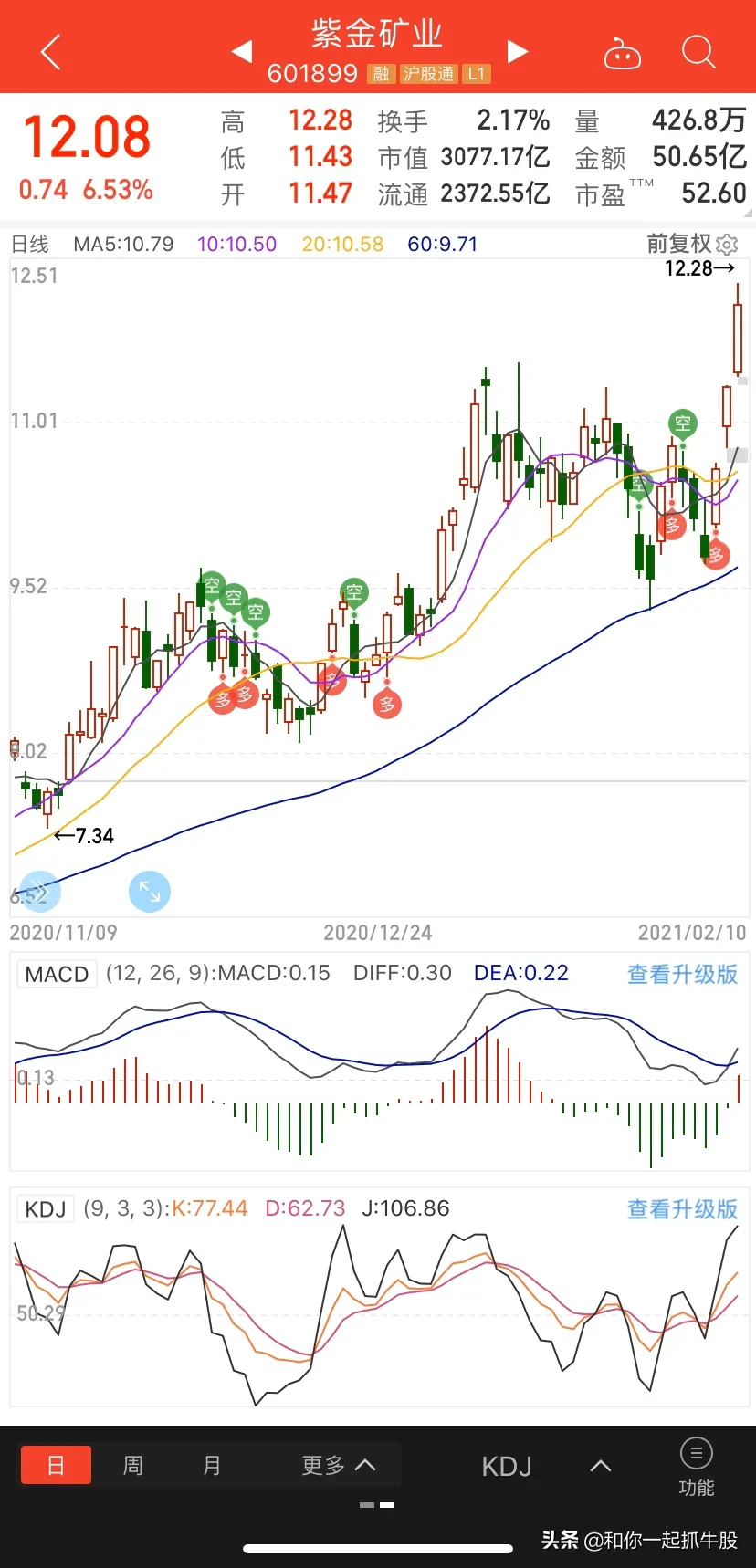
Task: Open 前复权 chart settings
Action: 692,244
